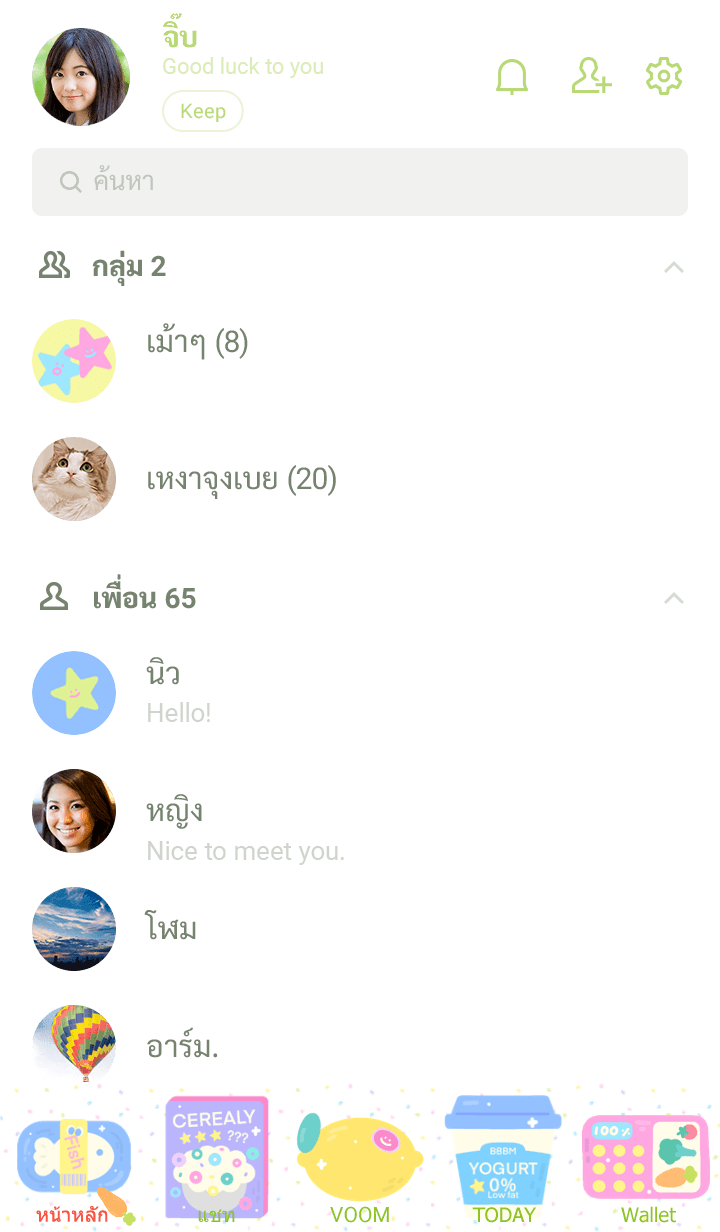The height and width of the screenshot is (1232, 720).
Task: Select friend อาร์ม. from the list
Action: pyautogui.click(x=182, y=1047)
